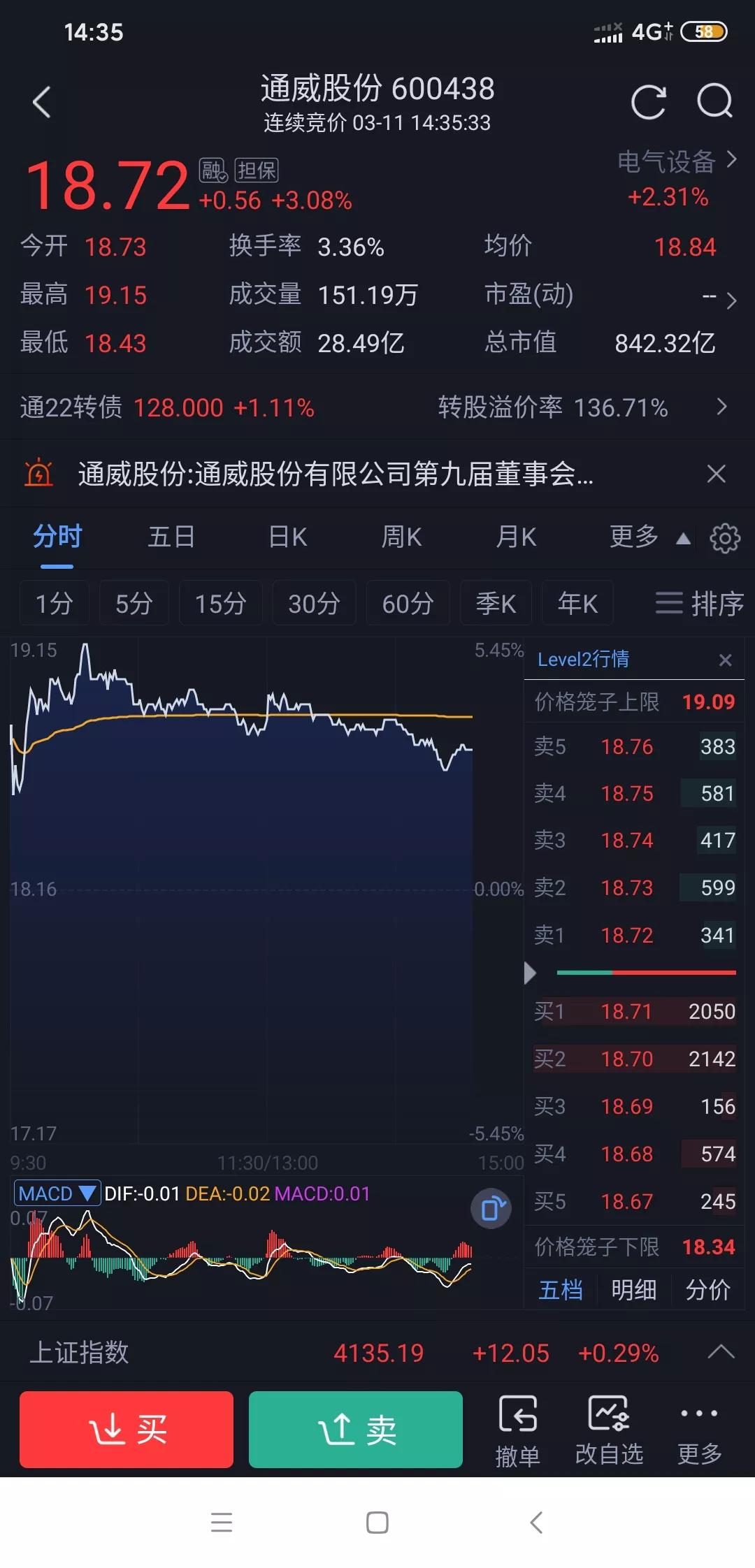This screenshot has width=755, height=1568.
Task: Select the 年K period chip
Action: (x=577, y=602)
